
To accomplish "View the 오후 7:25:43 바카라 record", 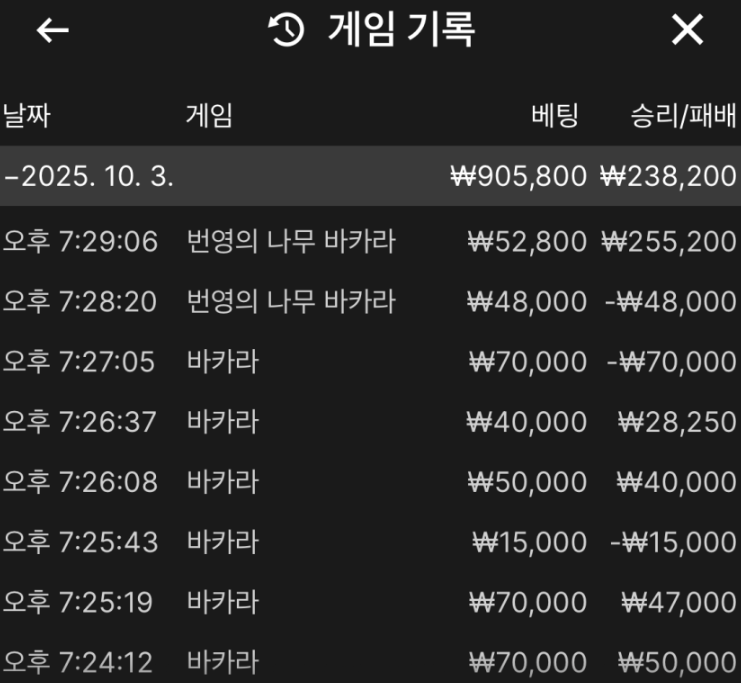I will coord(370,542).
